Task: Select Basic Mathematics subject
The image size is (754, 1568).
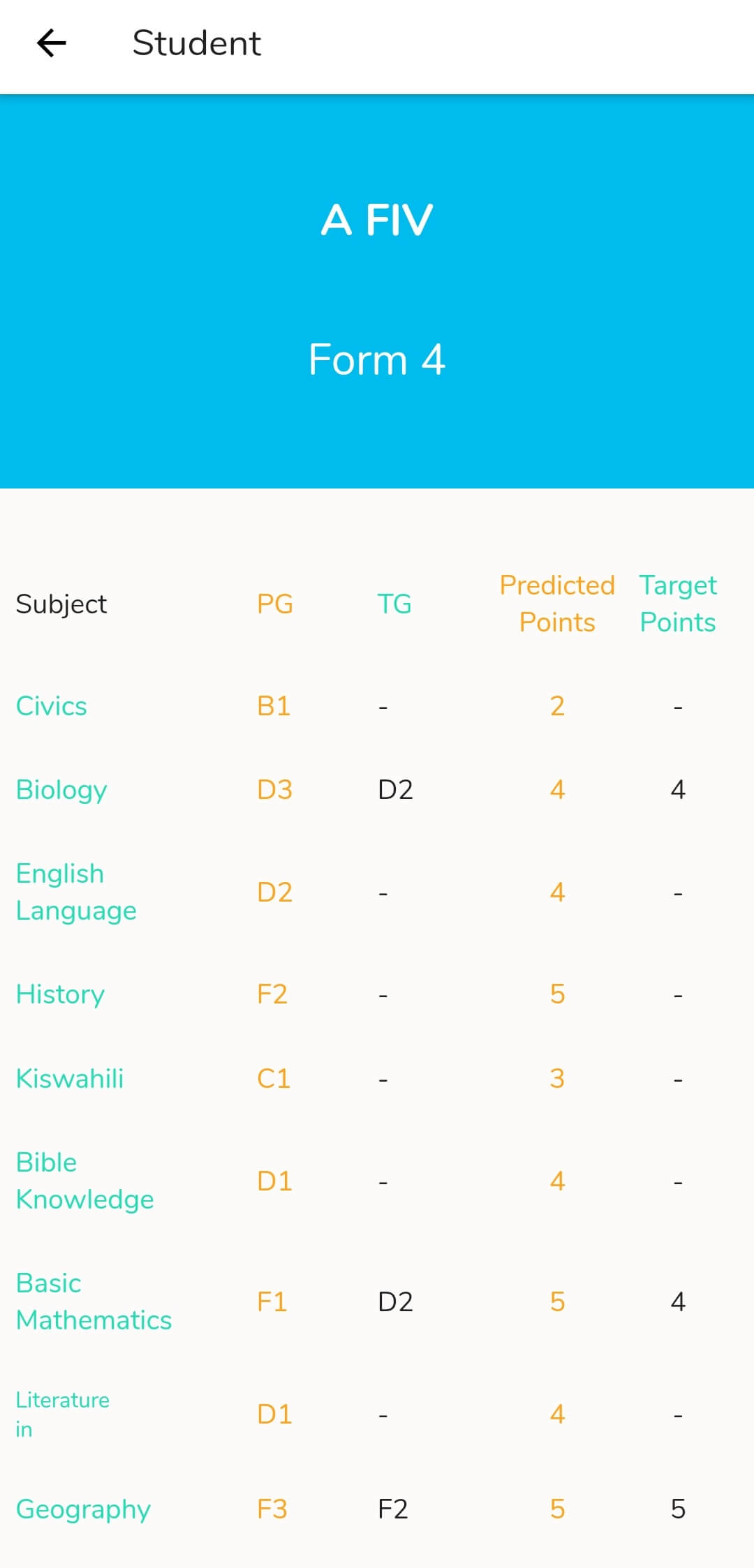Action: tap(94, 1301)
